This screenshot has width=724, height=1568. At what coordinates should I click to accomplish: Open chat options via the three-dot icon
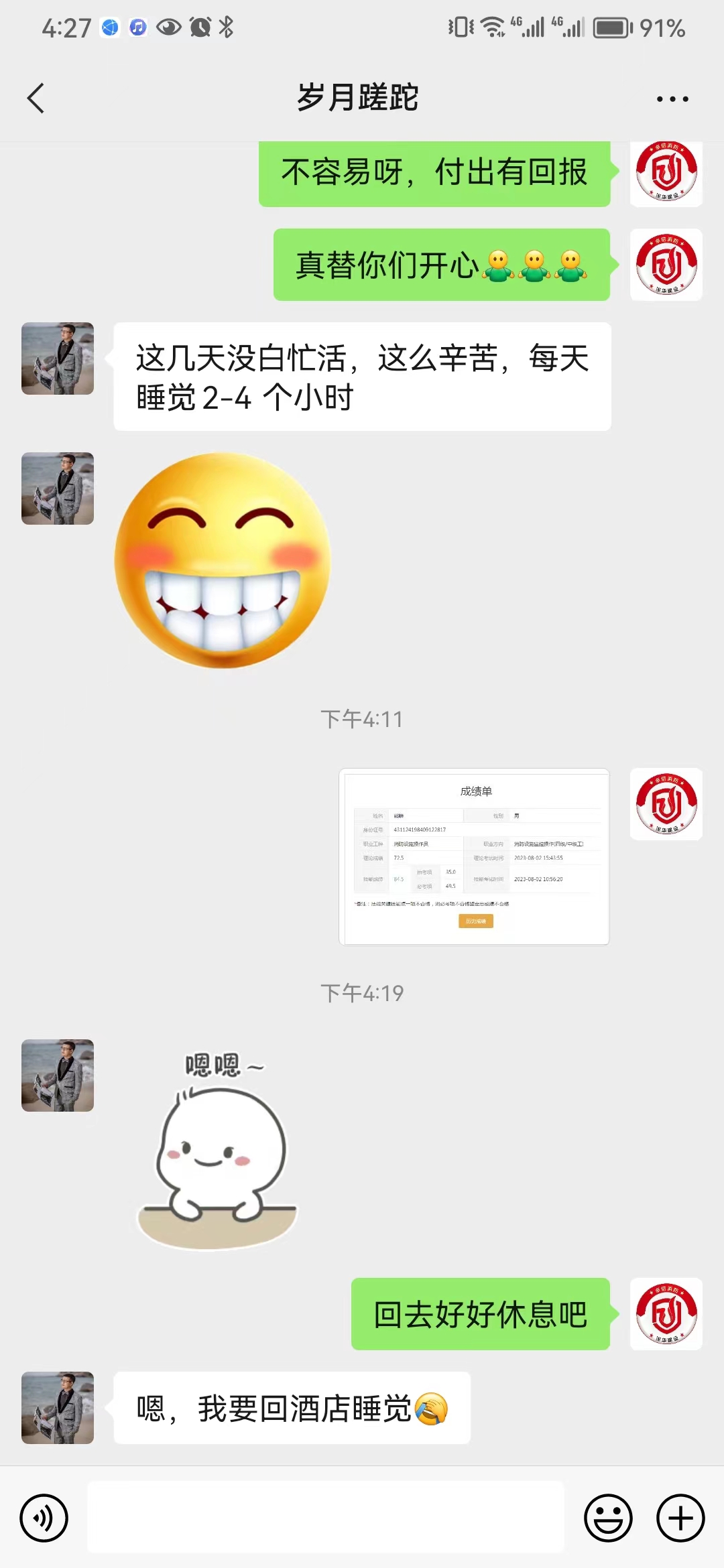click(673, 98)
